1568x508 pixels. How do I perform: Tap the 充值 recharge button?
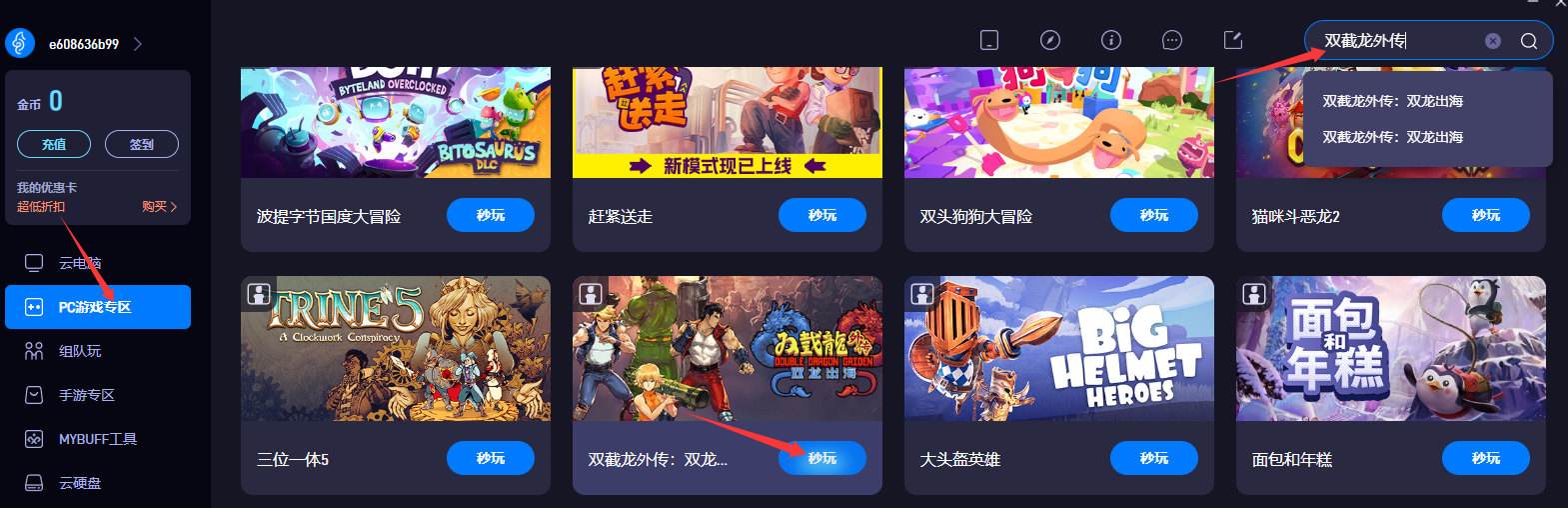coord(54,144)
